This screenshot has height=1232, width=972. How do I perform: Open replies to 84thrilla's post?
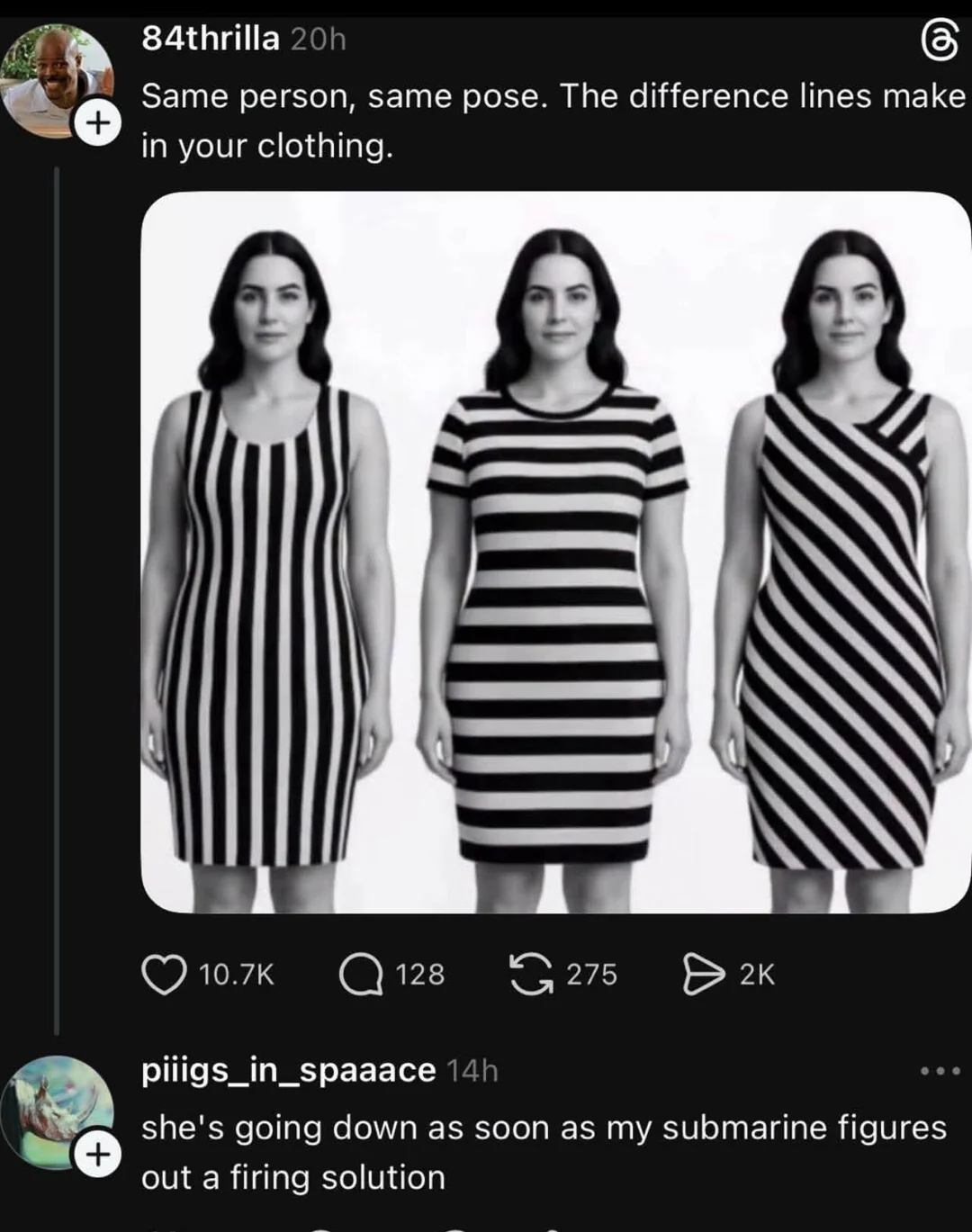(361, 976)
